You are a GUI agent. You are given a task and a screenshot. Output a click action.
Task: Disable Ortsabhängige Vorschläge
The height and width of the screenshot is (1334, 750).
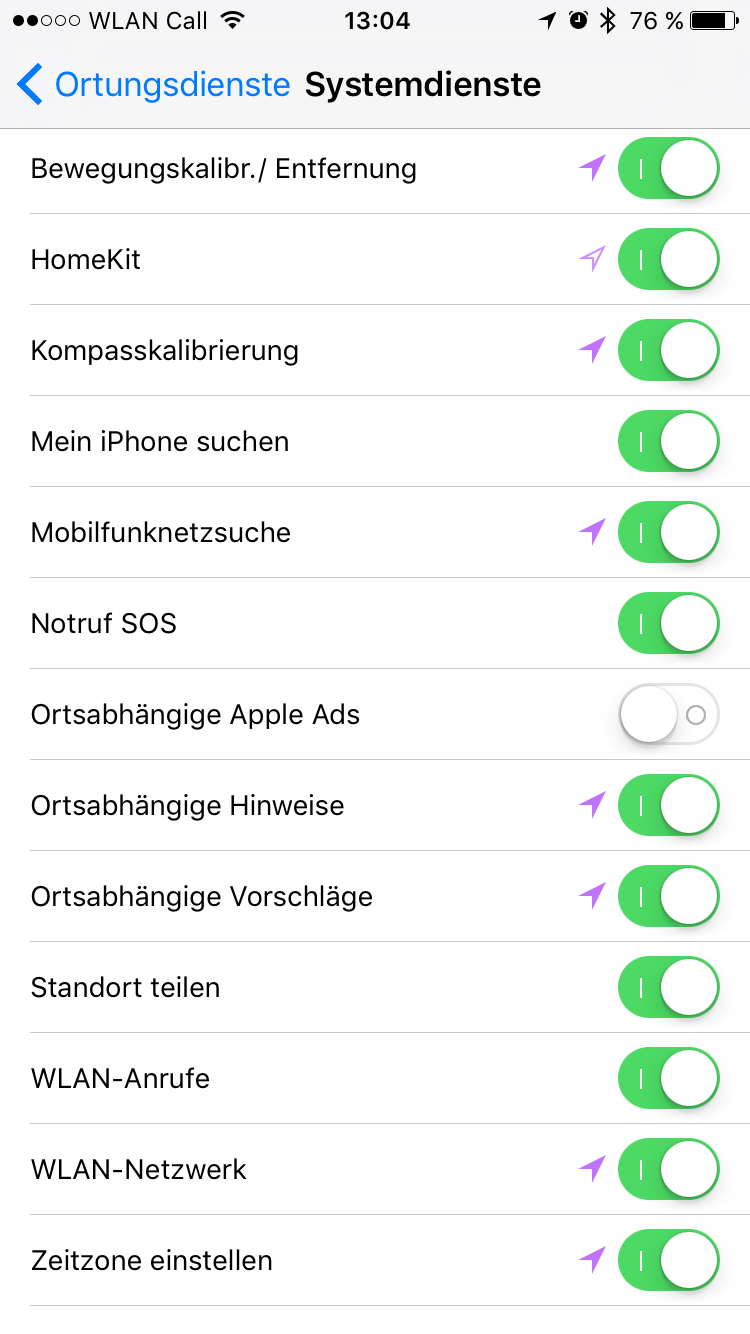(668, 897)
